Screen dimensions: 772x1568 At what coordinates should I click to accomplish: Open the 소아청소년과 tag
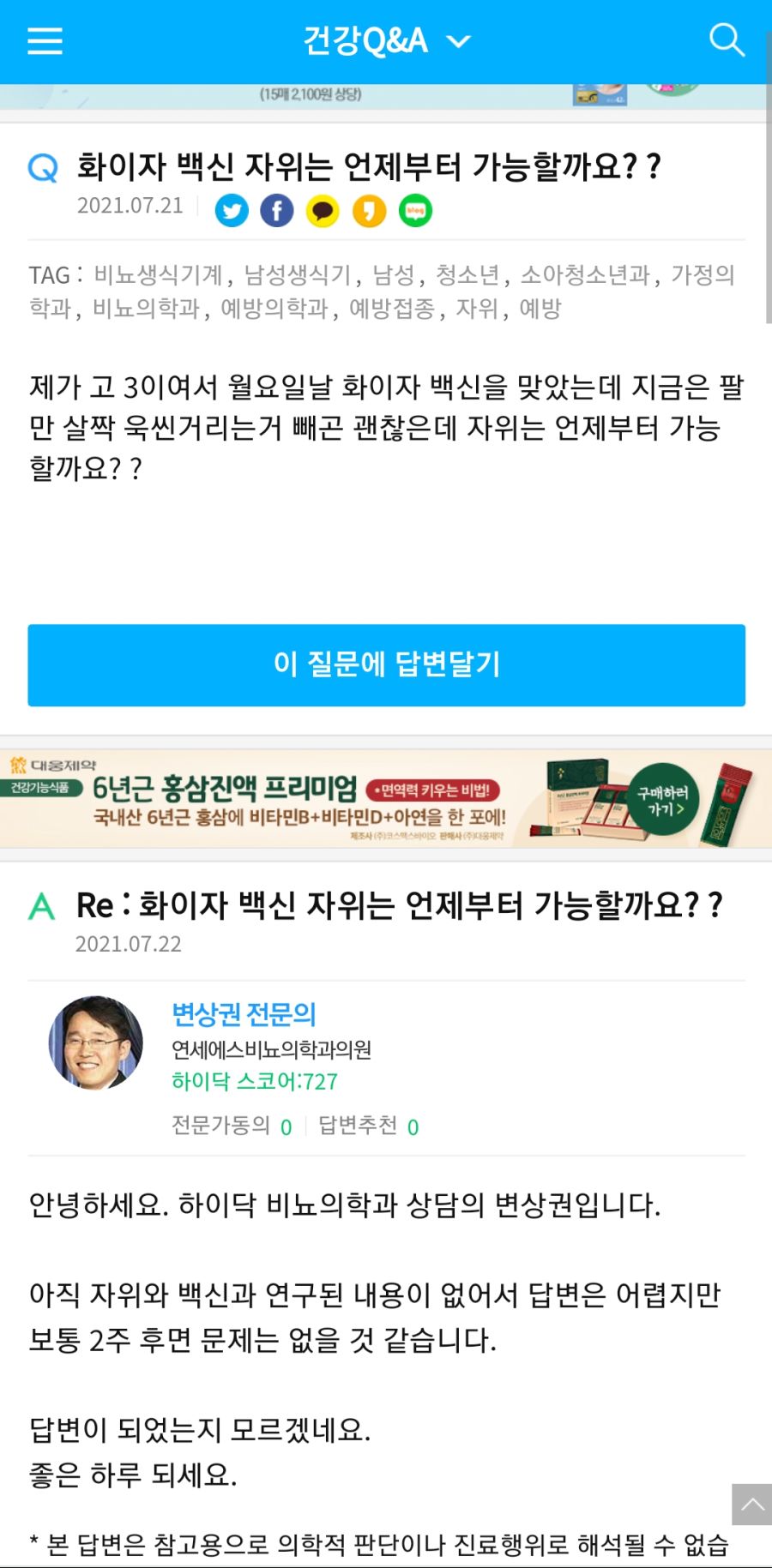(x=585, y=274)
